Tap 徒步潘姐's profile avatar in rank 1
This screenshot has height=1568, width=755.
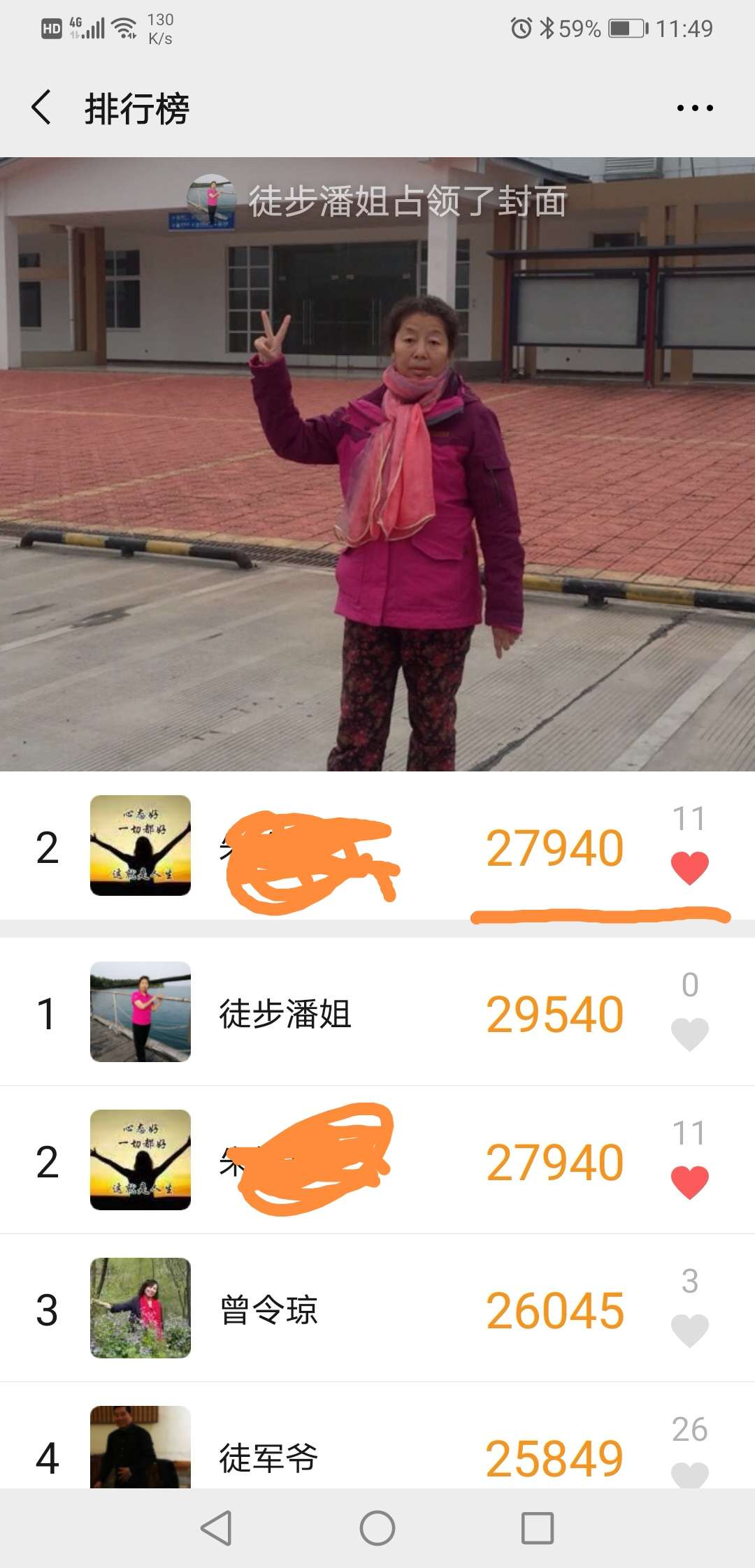pos(140,1013)
